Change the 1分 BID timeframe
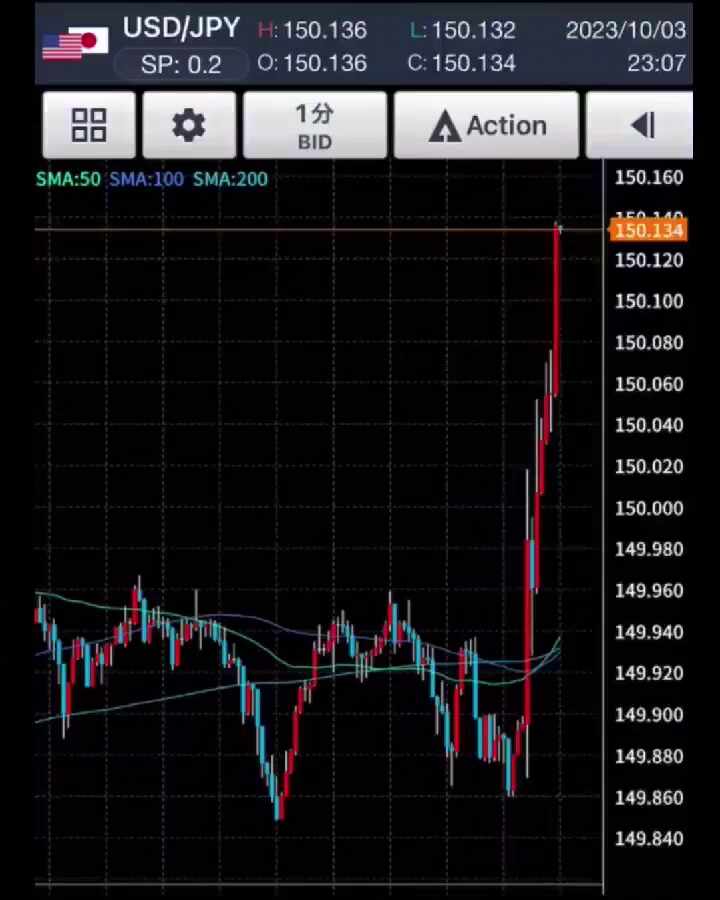This screenshot has width=720, height=900. (x=315, y=126)
